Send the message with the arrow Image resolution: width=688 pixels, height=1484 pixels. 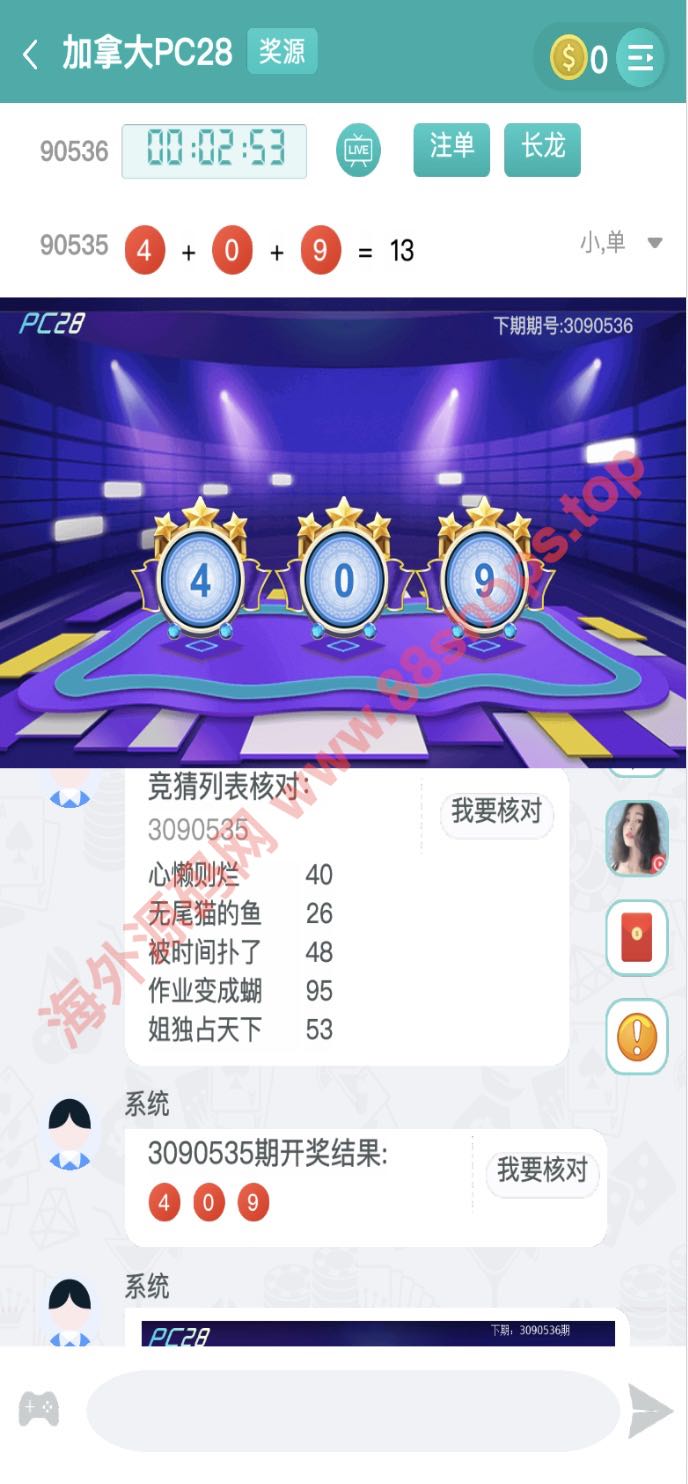pyautogui.click(x=649, y=1410)
